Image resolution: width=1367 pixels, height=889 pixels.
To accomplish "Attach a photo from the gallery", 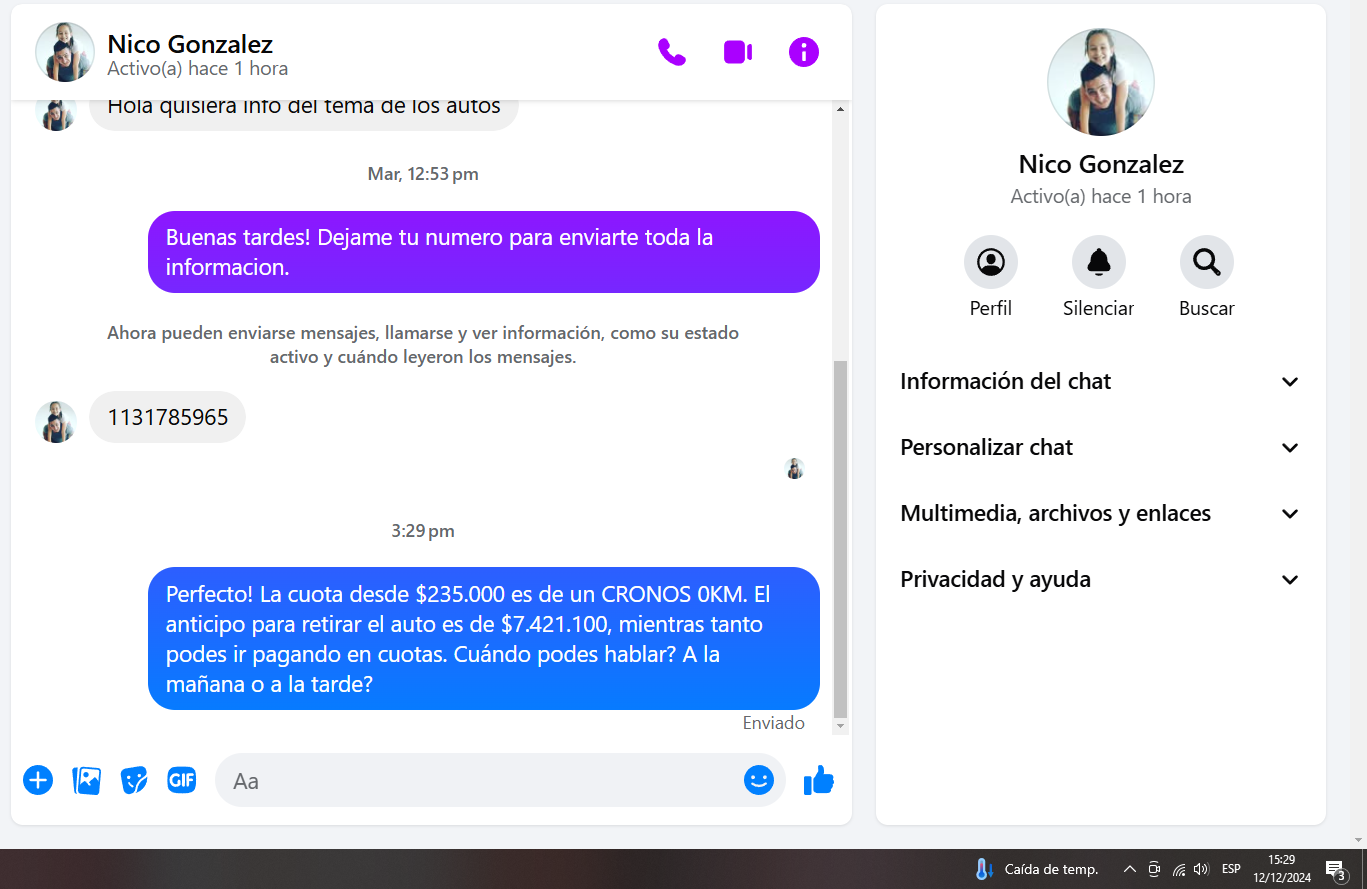I will click(87, 780).
